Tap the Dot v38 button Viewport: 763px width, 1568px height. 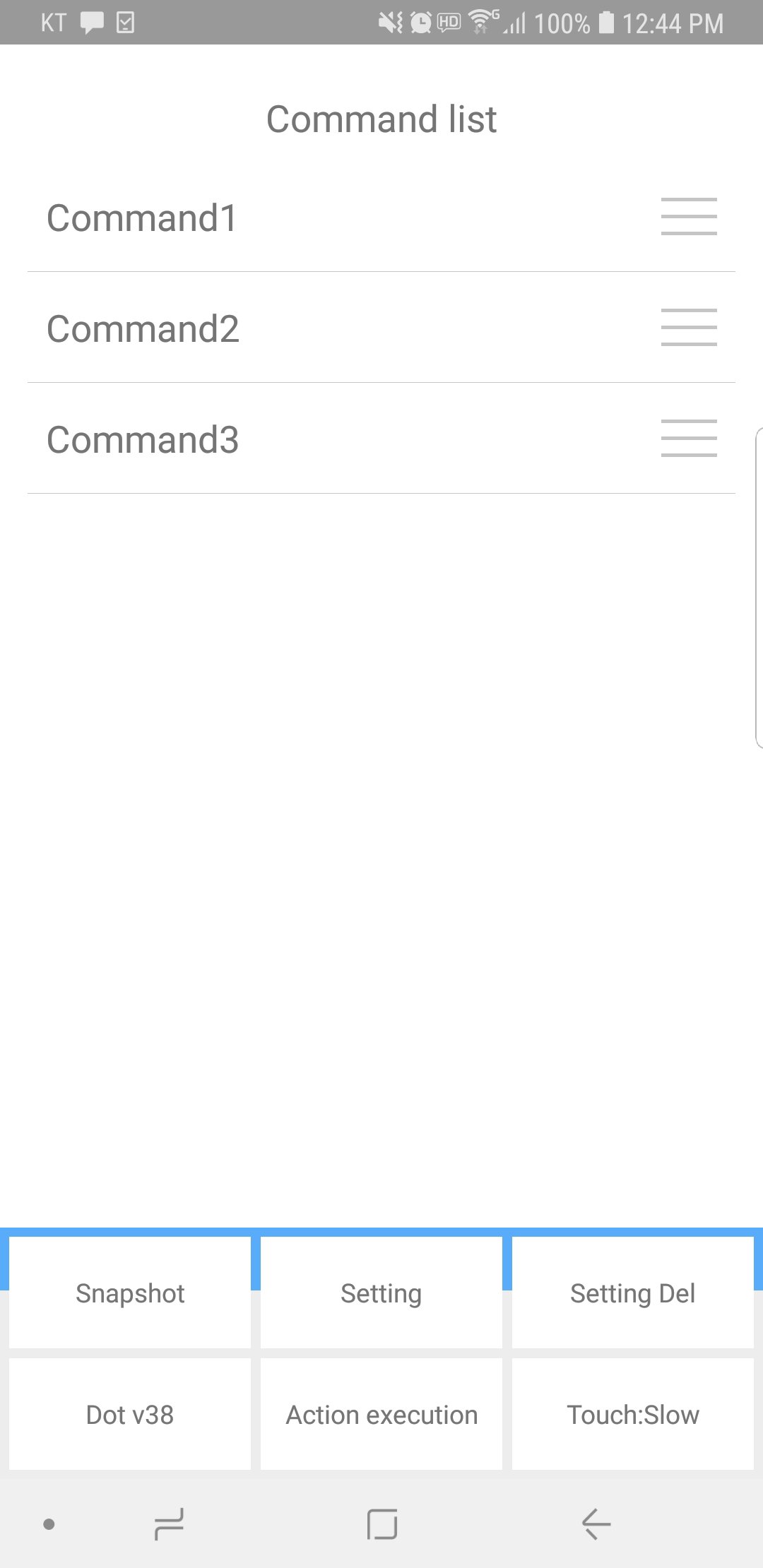(x=130, y=1415)
